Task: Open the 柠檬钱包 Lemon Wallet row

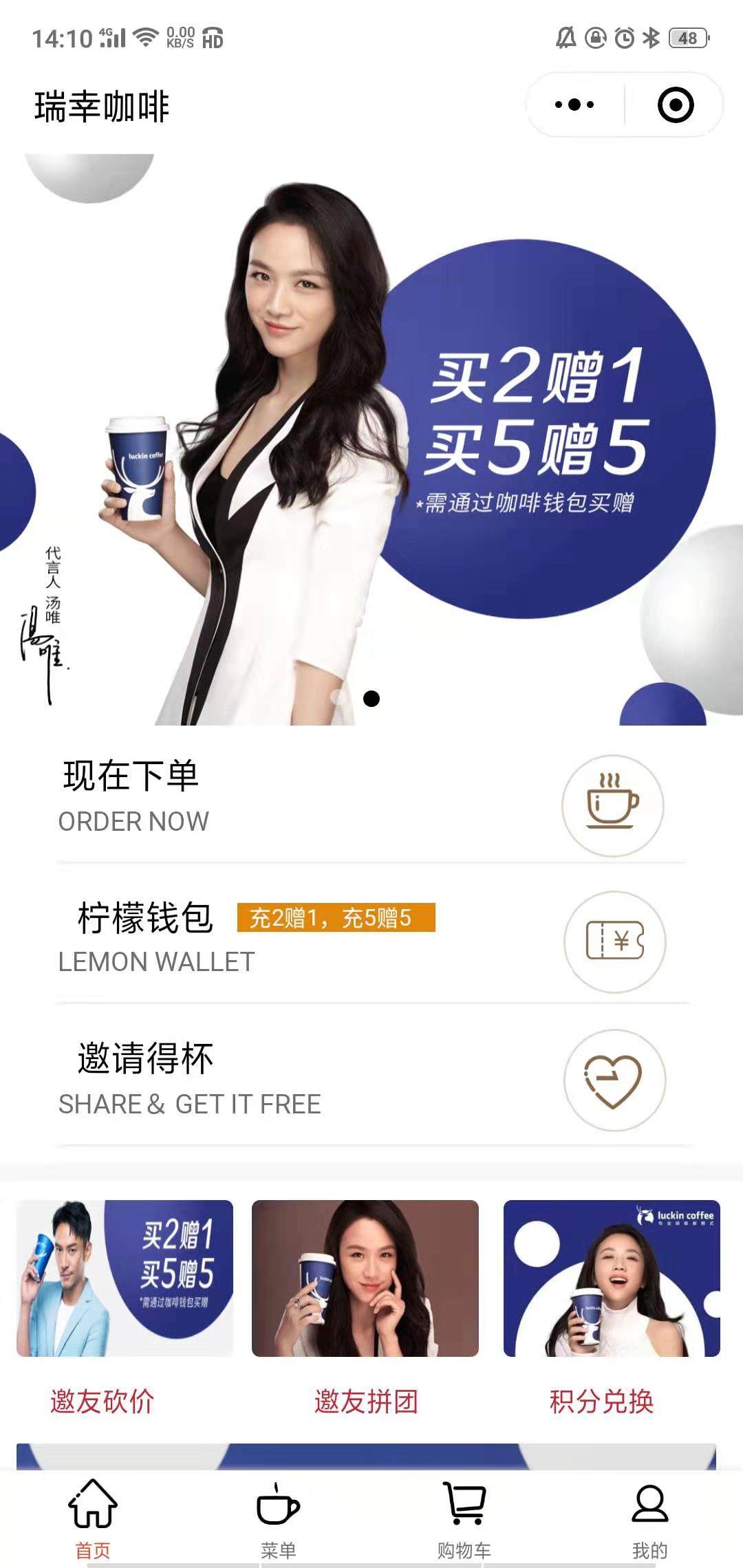Action: pyautogui.click(x=371, y=937)
